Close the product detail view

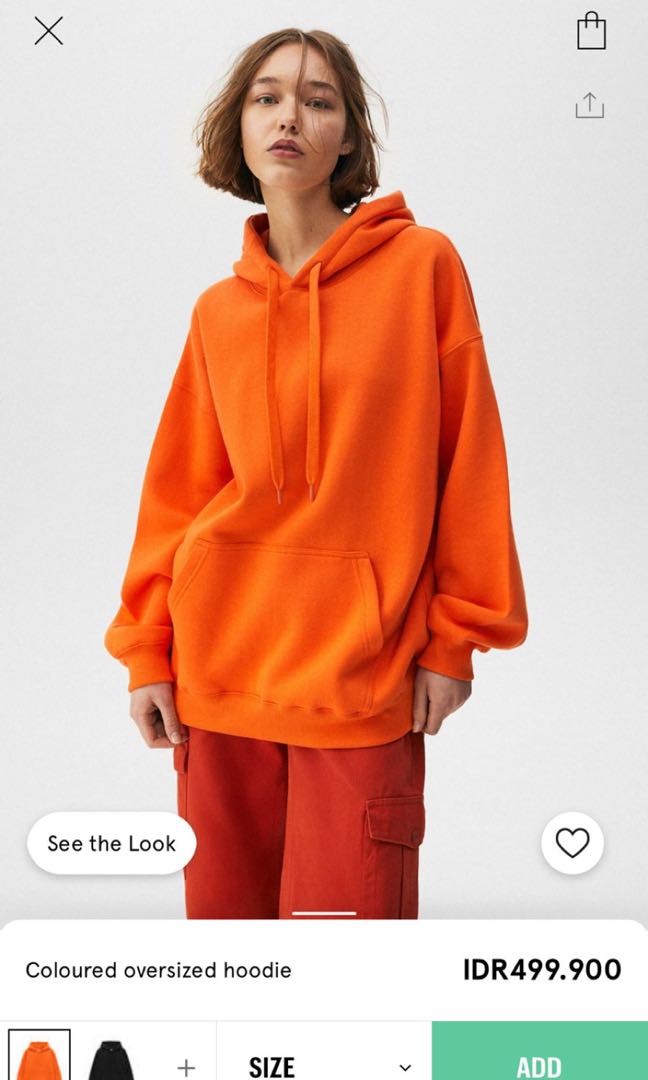click(x=49, y=31)
